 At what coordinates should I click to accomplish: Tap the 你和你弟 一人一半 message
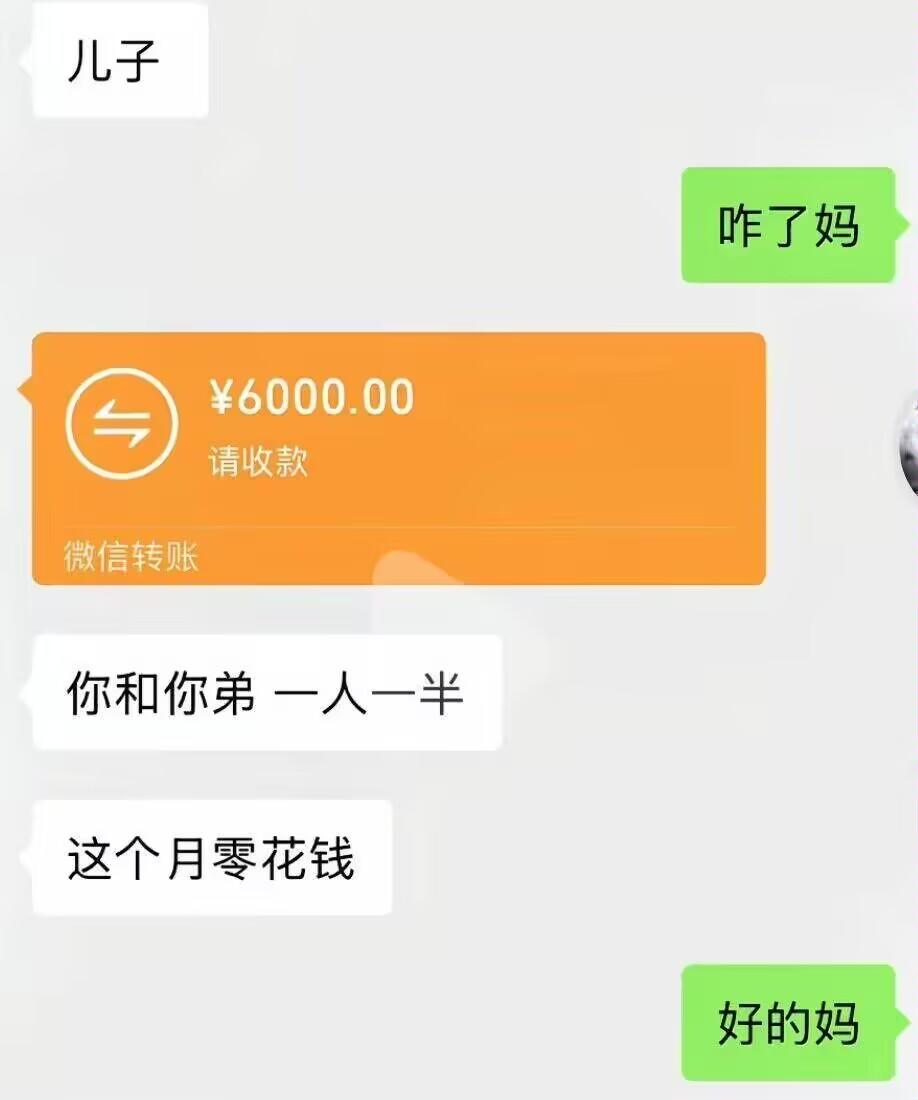point(265,692)
